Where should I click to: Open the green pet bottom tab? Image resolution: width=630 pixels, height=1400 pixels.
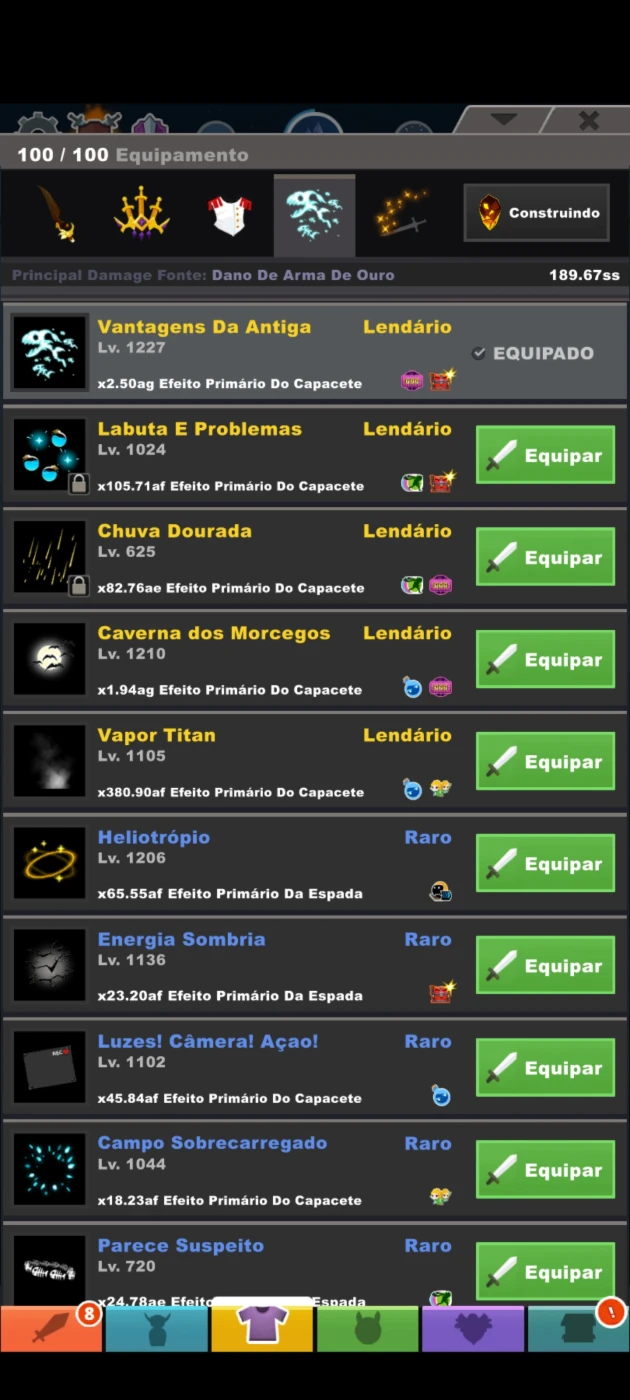[x=368, y=1328]
